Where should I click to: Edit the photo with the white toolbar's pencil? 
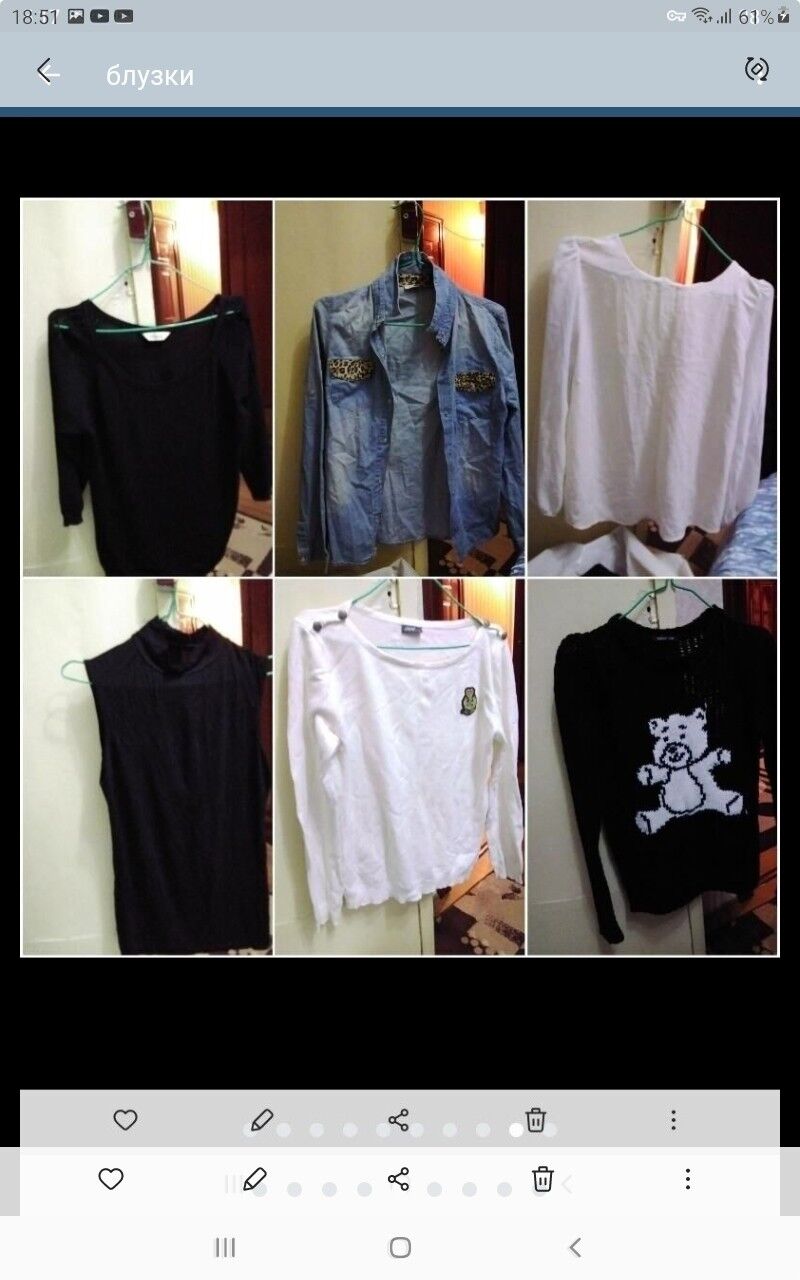click(x=255, y=1179)
